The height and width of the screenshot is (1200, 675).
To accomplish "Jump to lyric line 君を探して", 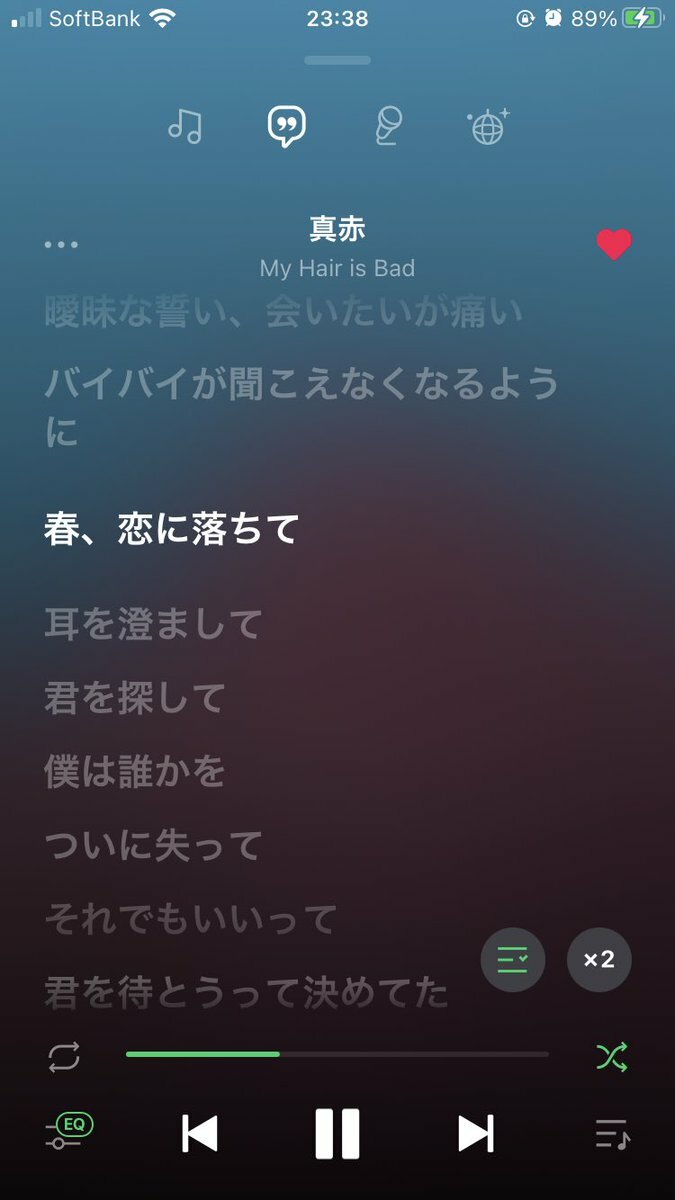I will pyautogui.click(x=135, y=698).
